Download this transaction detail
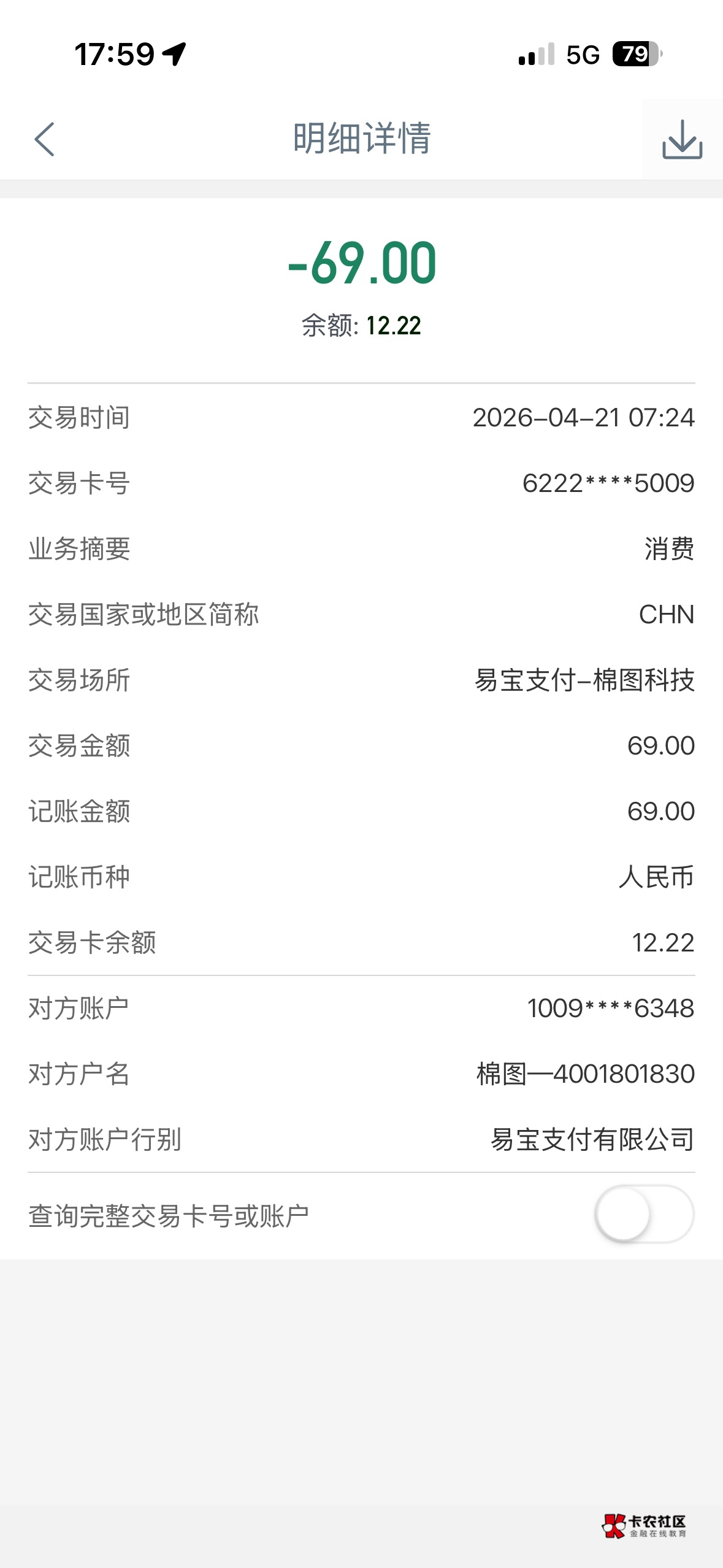This screenshot has height=1568, width=723. point(682,139)
